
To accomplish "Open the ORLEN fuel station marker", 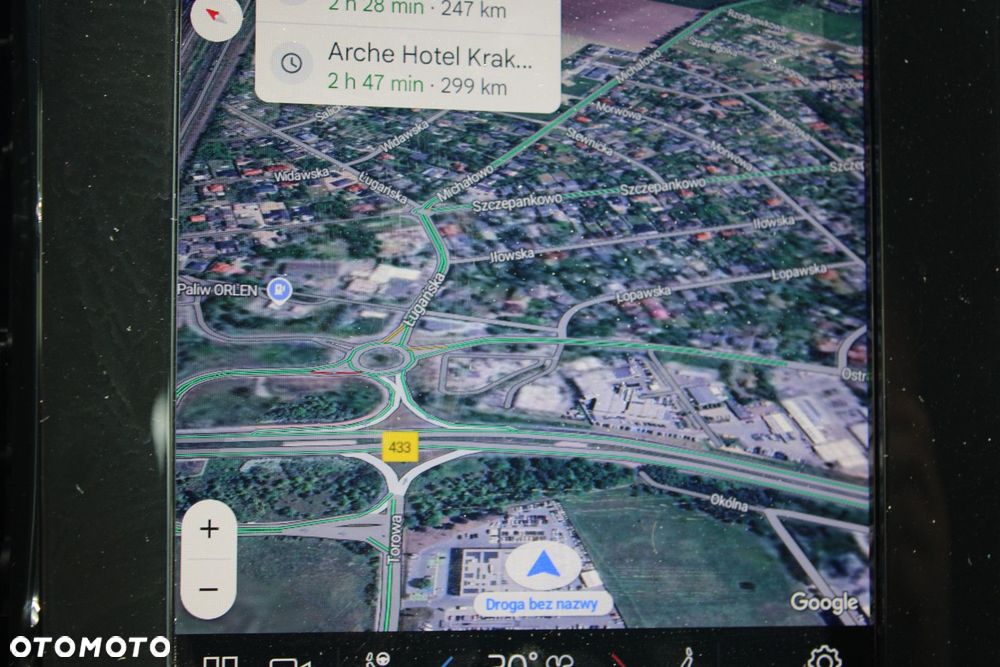I will tap(280, 290).
